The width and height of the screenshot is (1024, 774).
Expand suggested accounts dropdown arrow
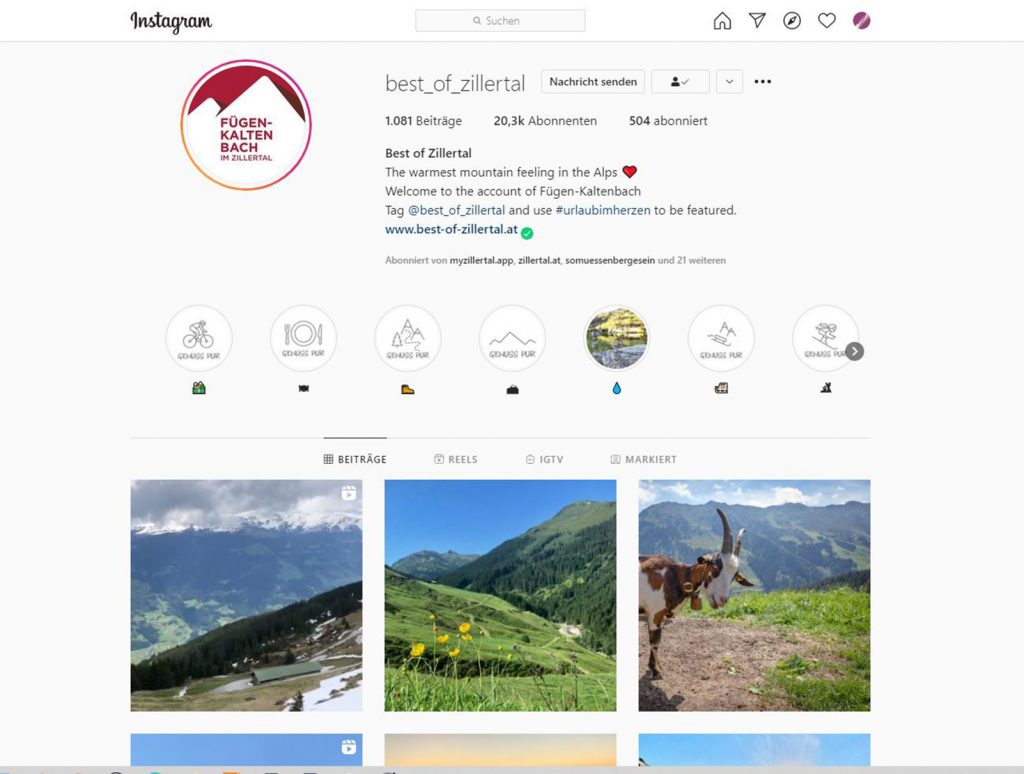(x=729, y=82)
